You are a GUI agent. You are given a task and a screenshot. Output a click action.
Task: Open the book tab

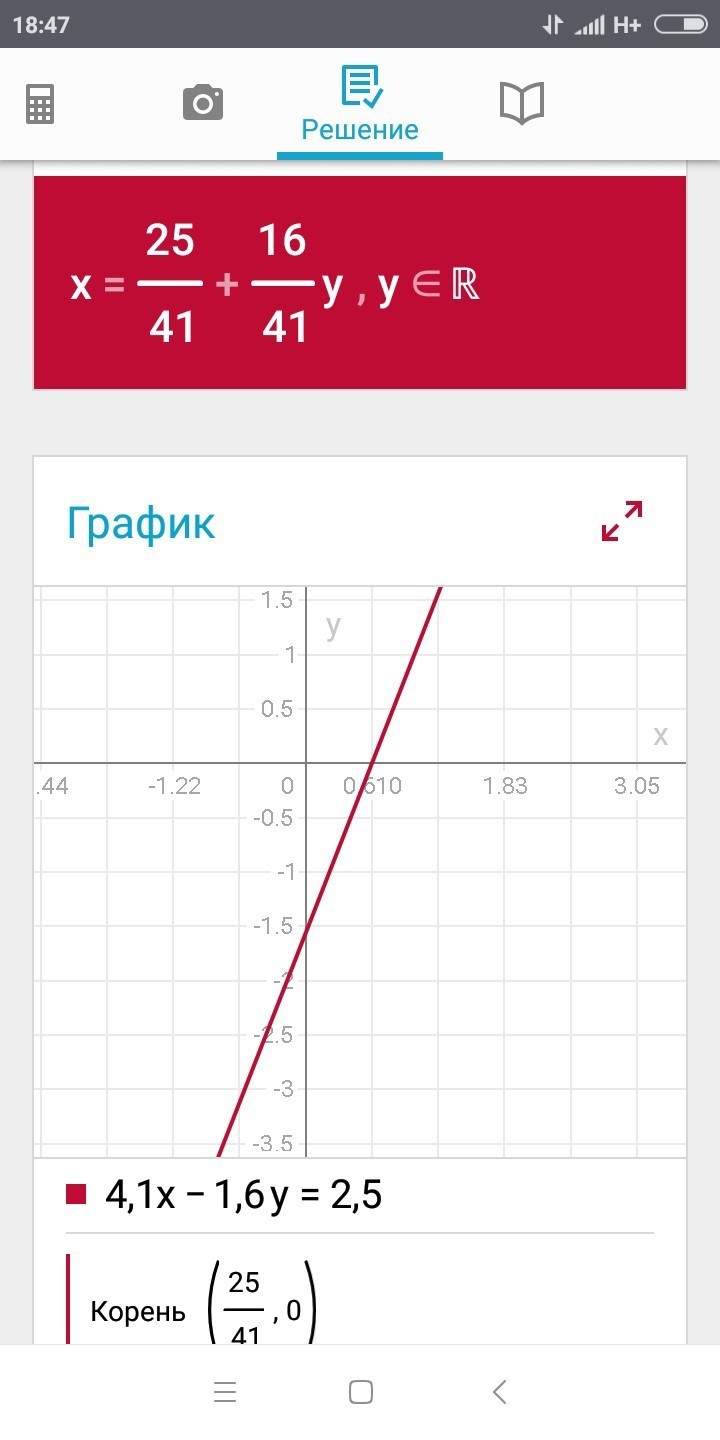(521, 103)
